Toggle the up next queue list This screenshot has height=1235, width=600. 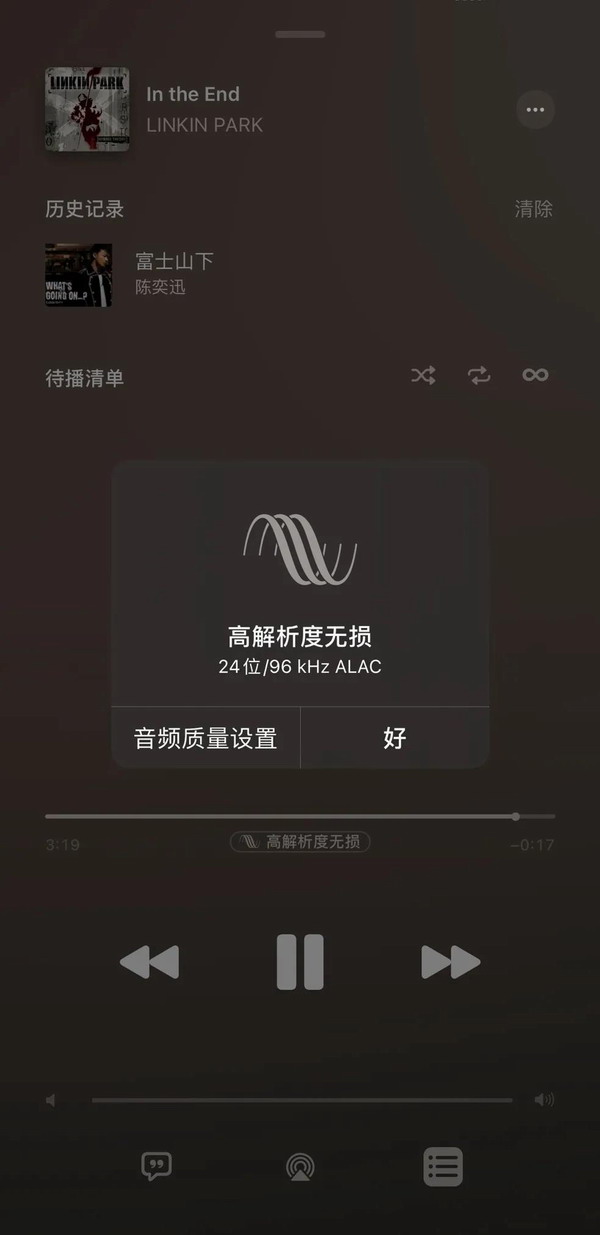click(x=443, y=1166)
